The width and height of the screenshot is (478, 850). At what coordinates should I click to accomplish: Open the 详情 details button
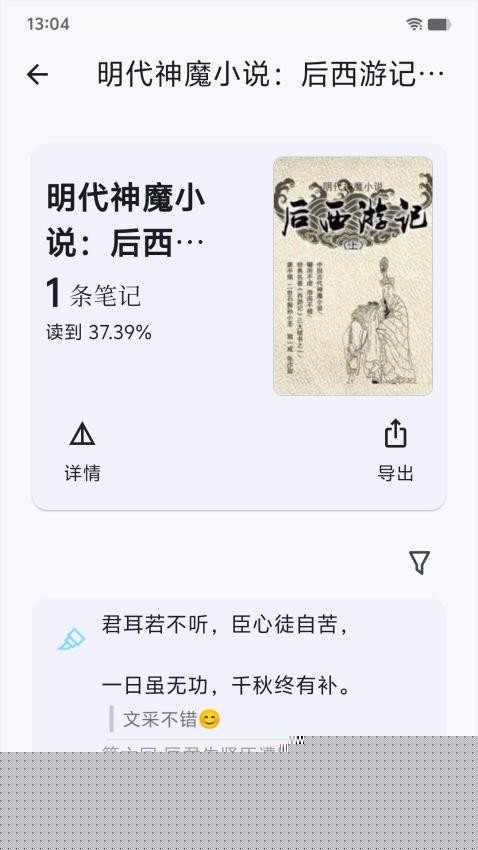click(82, 452)
